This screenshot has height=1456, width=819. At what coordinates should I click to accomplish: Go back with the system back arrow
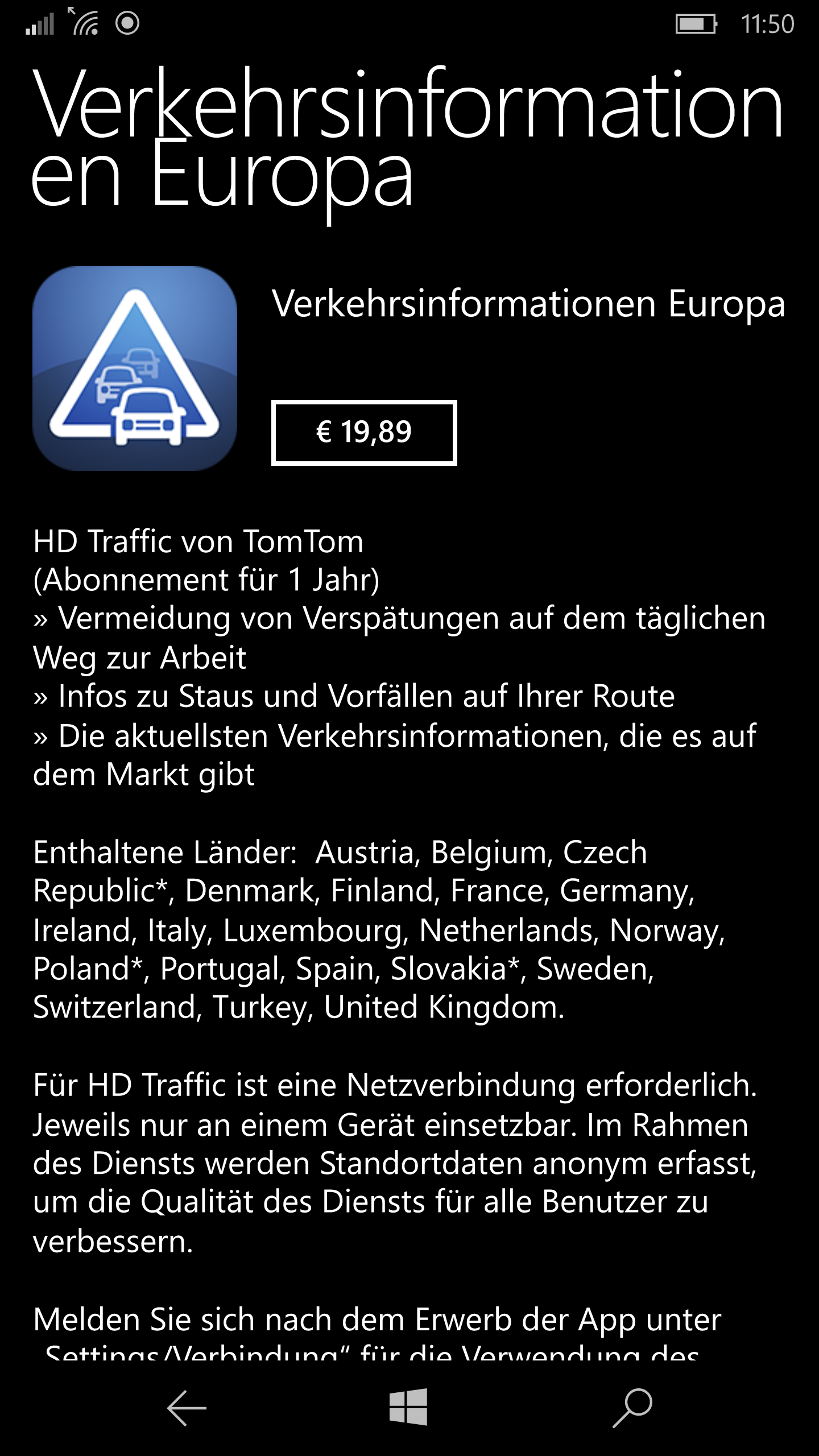[x=187, y=1408]
